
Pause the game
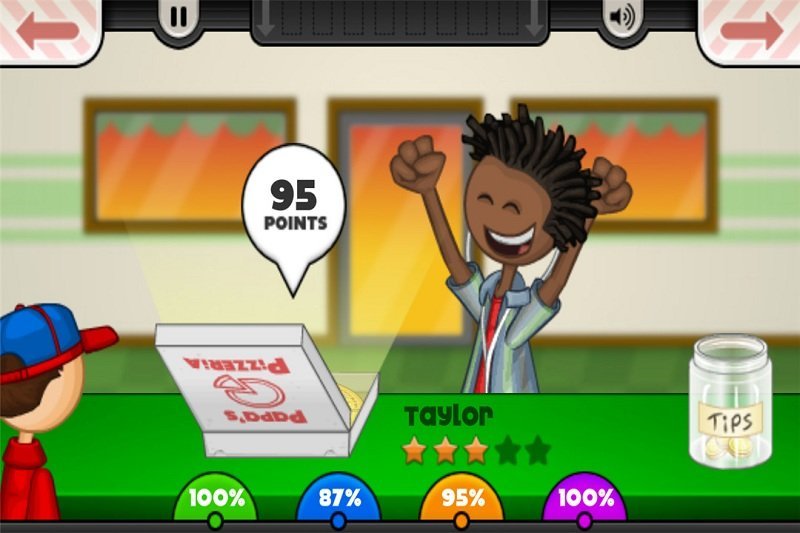click(178, 16)
